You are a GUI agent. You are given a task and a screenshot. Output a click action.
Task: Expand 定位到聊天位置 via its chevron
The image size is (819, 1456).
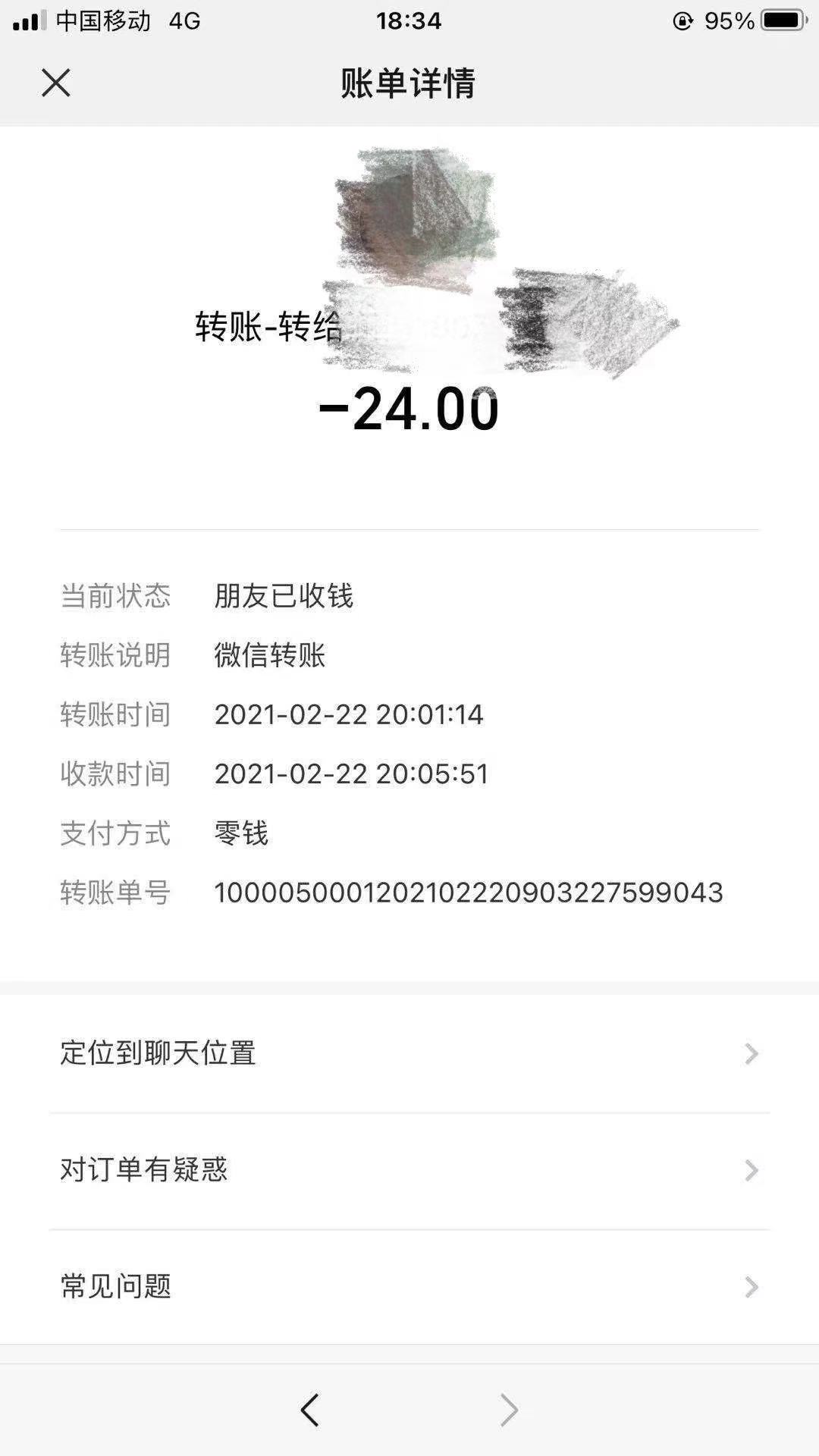point(750,1053)
